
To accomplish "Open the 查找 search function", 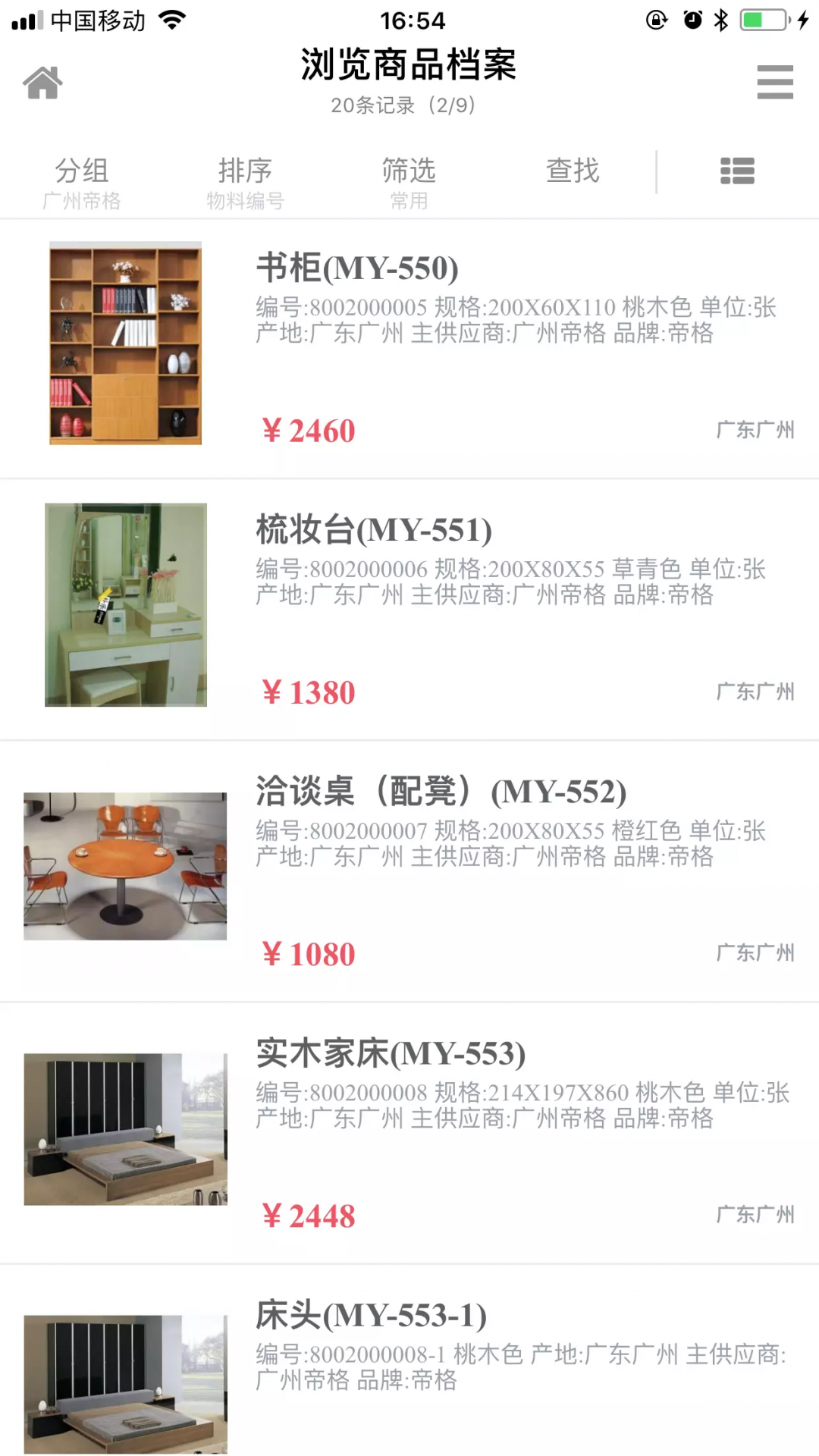I will [573, 171].
